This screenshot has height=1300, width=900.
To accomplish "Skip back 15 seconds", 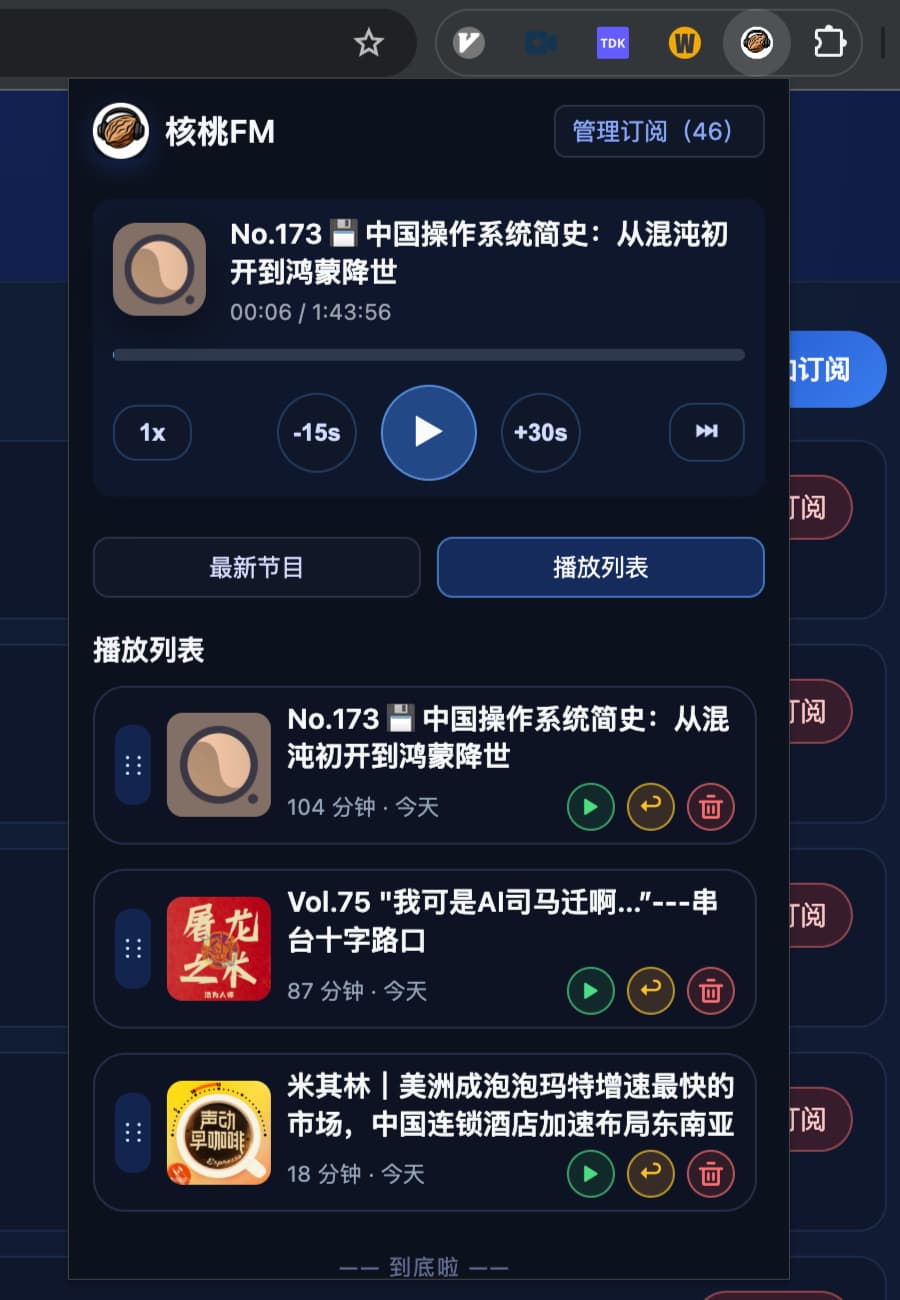I will (316, 432).
